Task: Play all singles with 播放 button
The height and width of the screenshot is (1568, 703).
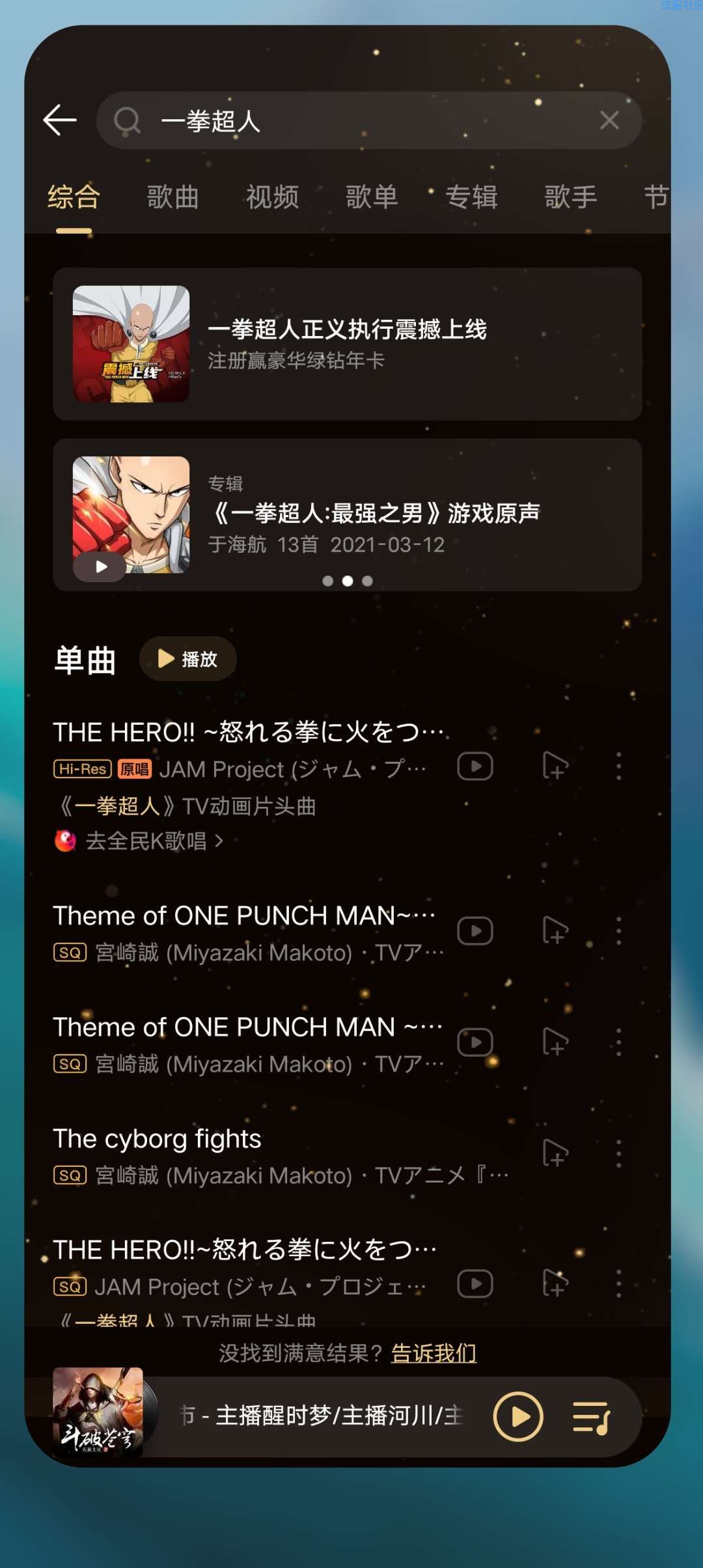Action: [187, 659]
